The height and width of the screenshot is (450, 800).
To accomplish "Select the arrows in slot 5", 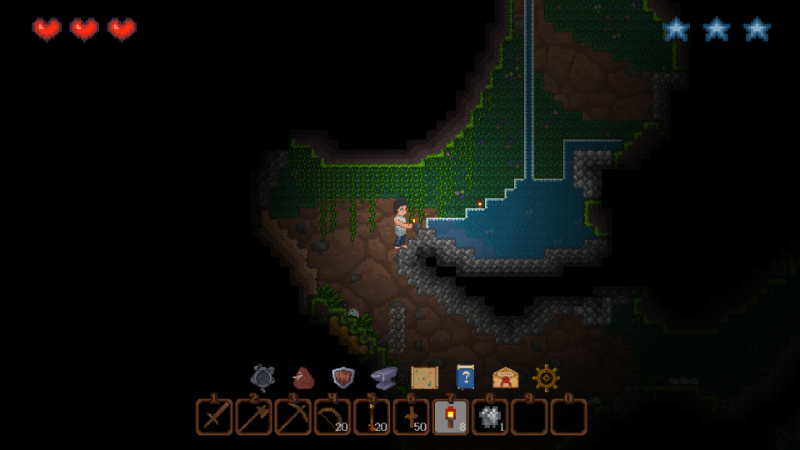I will pos(371,416).
